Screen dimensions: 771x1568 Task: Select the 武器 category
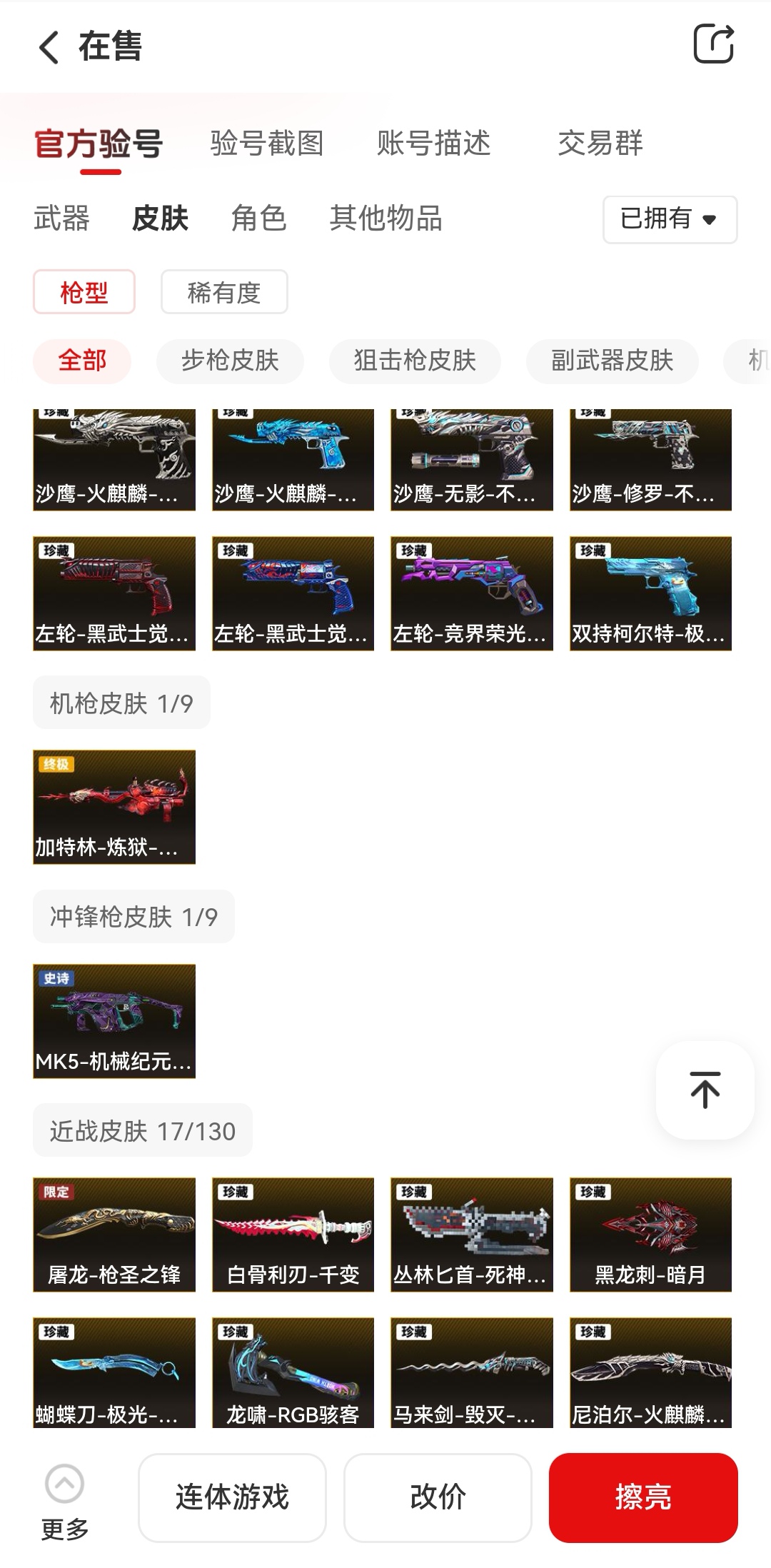tap(61, 218)
